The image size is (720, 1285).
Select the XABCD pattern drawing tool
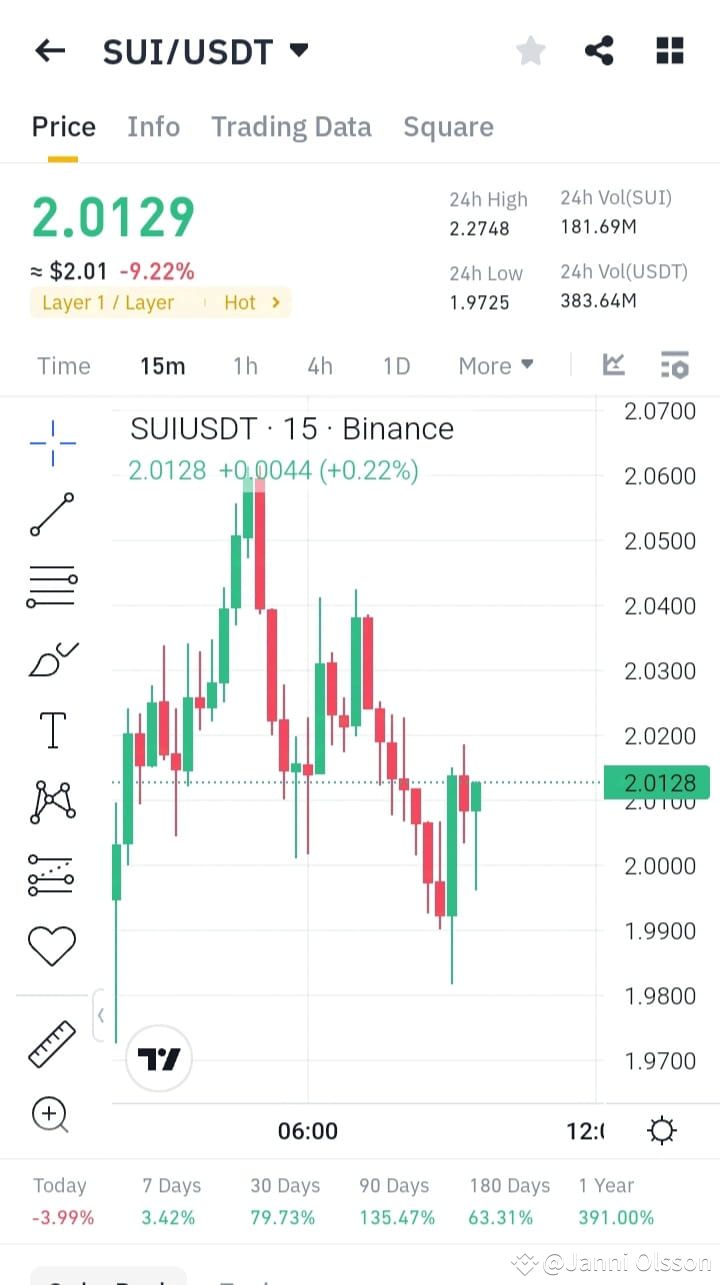tap(52, 800)
